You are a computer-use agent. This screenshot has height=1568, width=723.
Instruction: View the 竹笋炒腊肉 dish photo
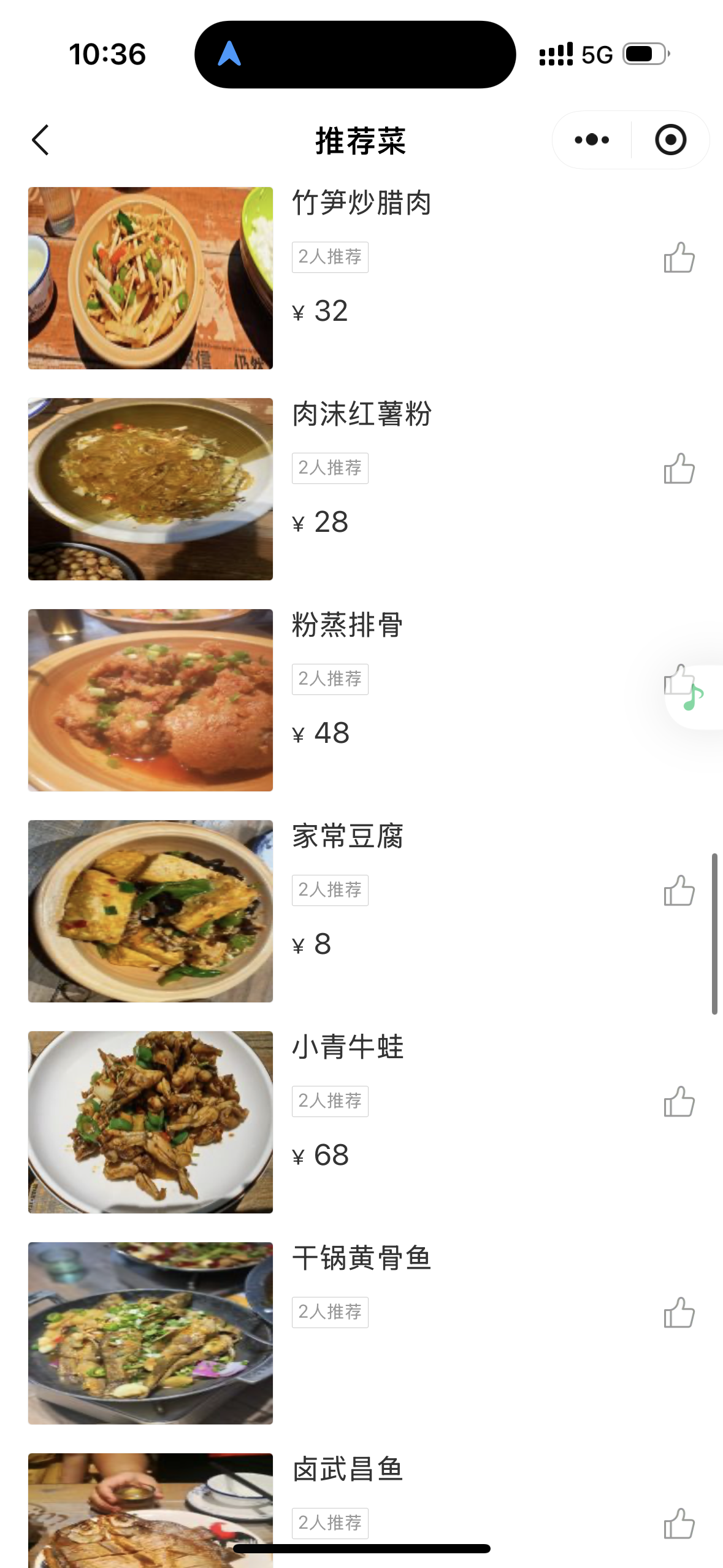pyautogui.click(x=150, y=278)
